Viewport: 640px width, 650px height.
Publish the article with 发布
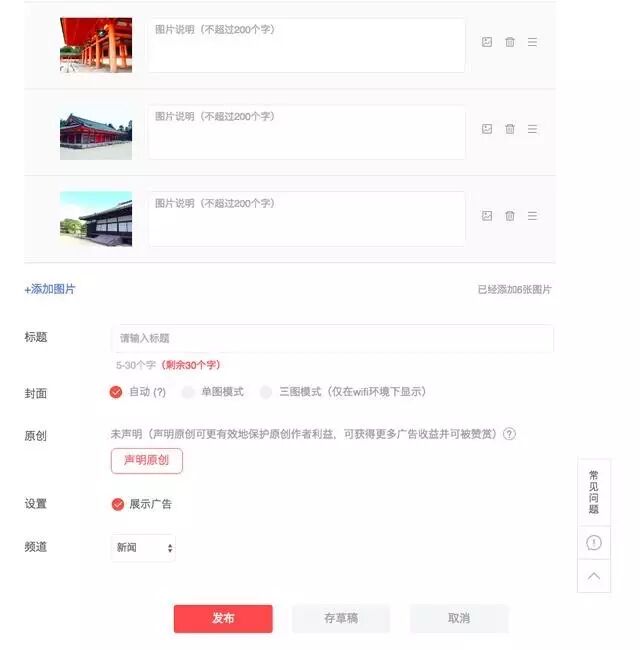point(223,619)
